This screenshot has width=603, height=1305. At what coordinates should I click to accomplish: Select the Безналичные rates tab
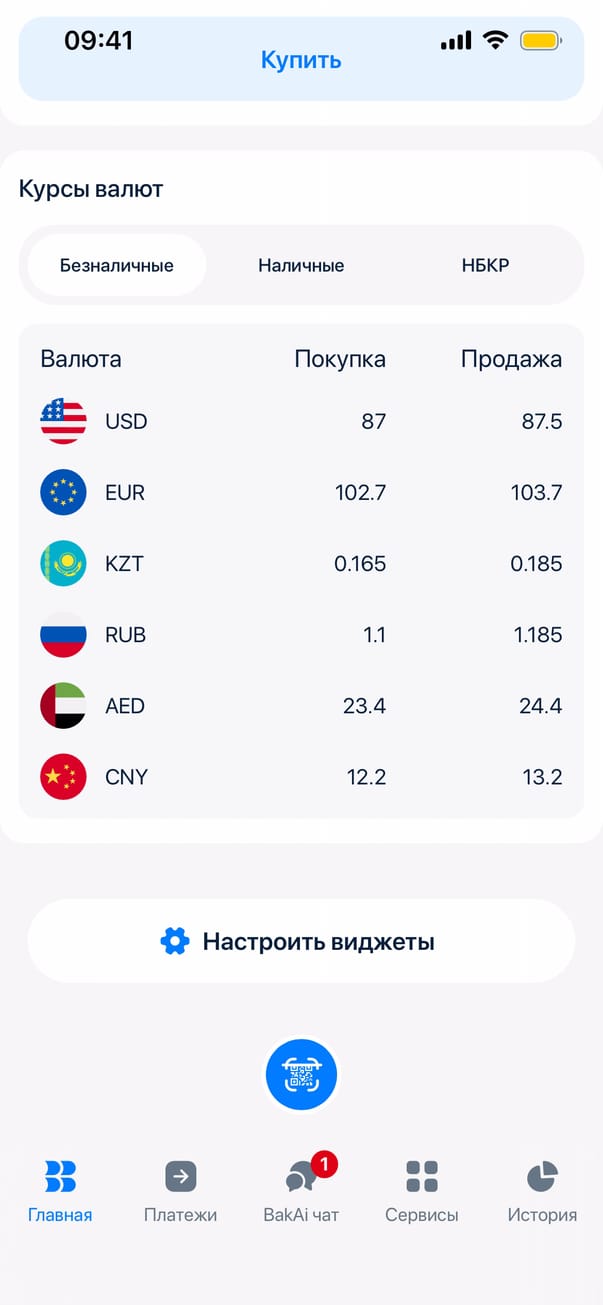[x=117, y=265]
